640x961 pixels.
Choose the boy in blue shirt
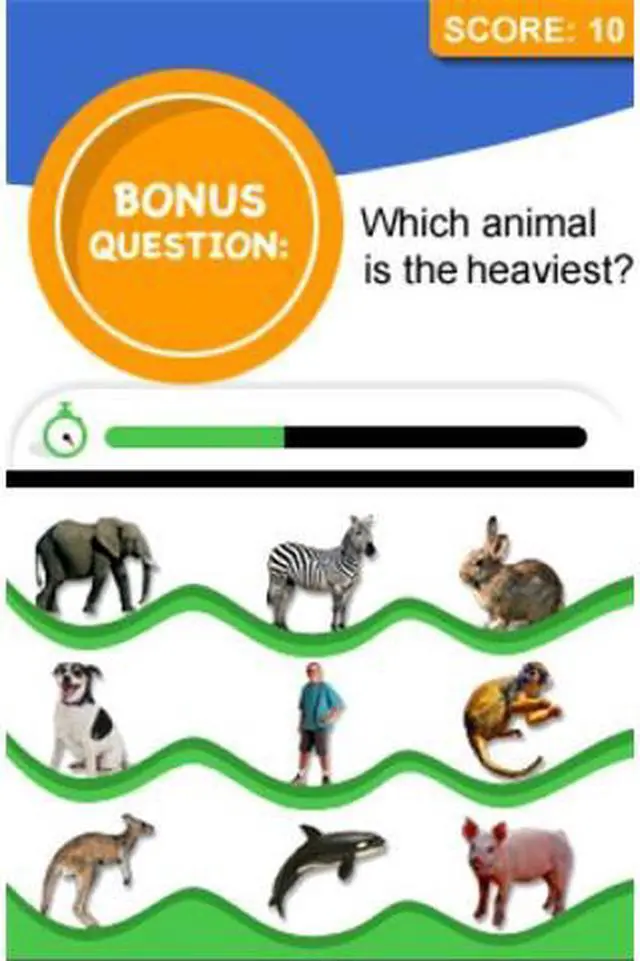coord(319,722)
